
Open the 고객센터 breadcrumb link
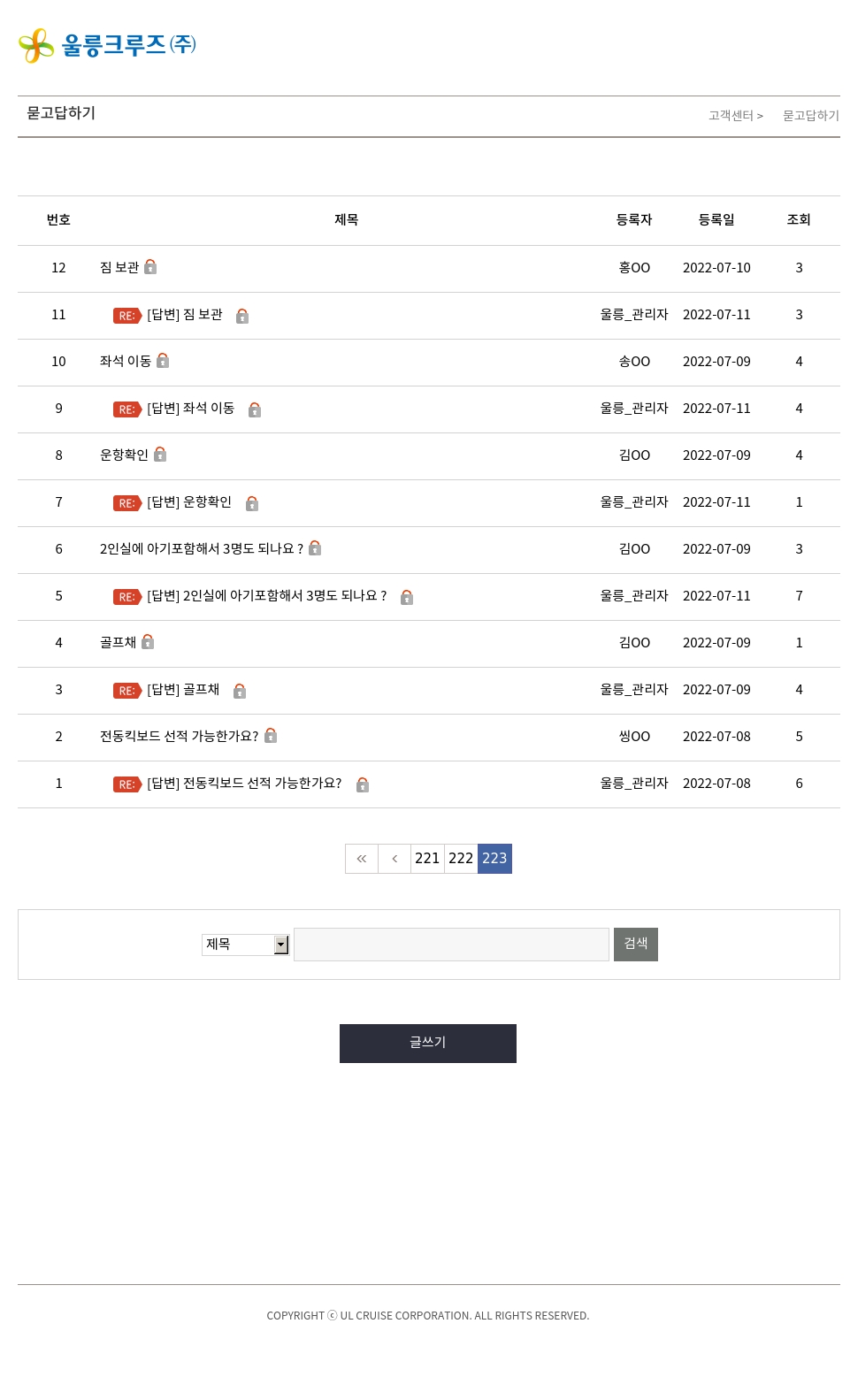(731, 116)
